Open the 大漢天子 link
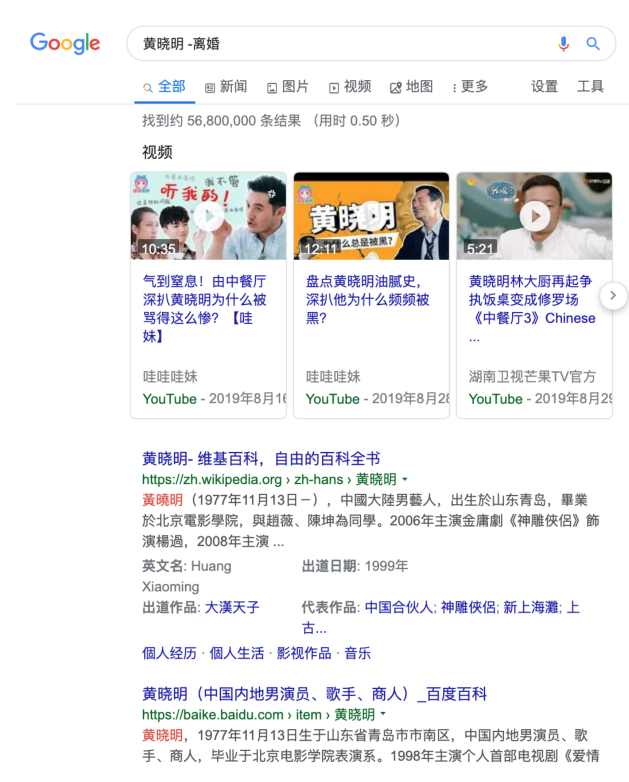The height and width of the screenshot is (782, 629). click(232, 607)
